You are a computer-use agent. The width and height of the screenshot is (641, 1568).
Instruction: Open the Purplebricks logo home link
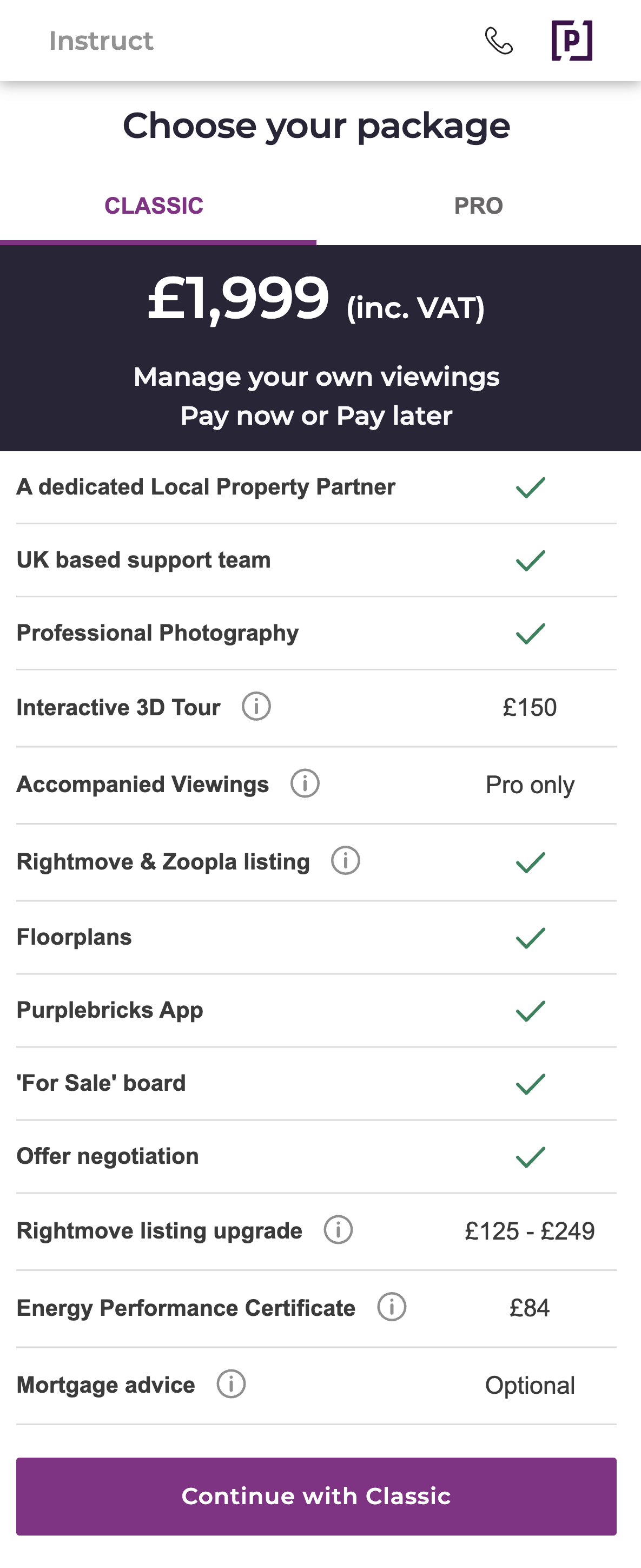click(x=572, y=41)
